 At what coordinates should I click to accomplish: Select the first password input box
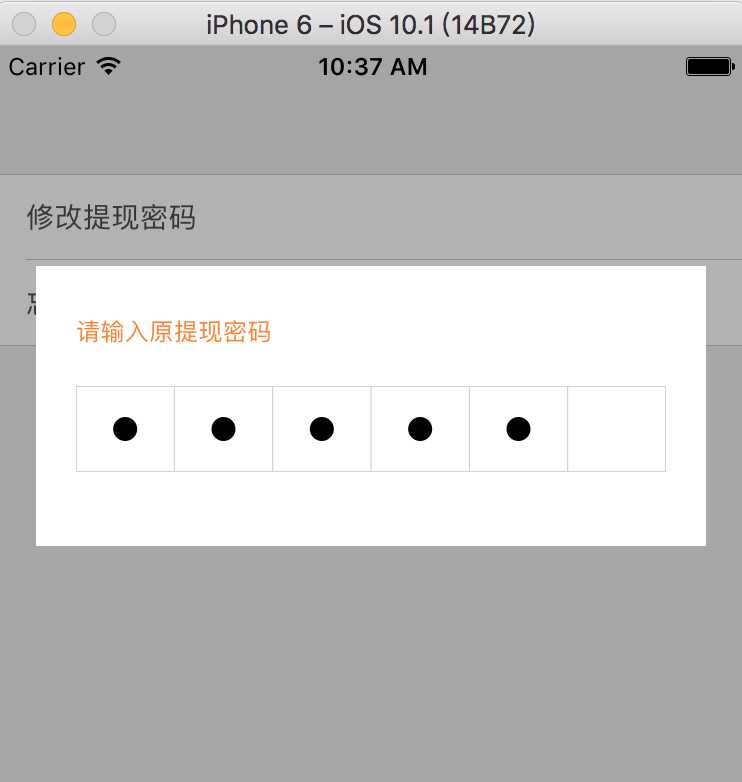[125, 428]
